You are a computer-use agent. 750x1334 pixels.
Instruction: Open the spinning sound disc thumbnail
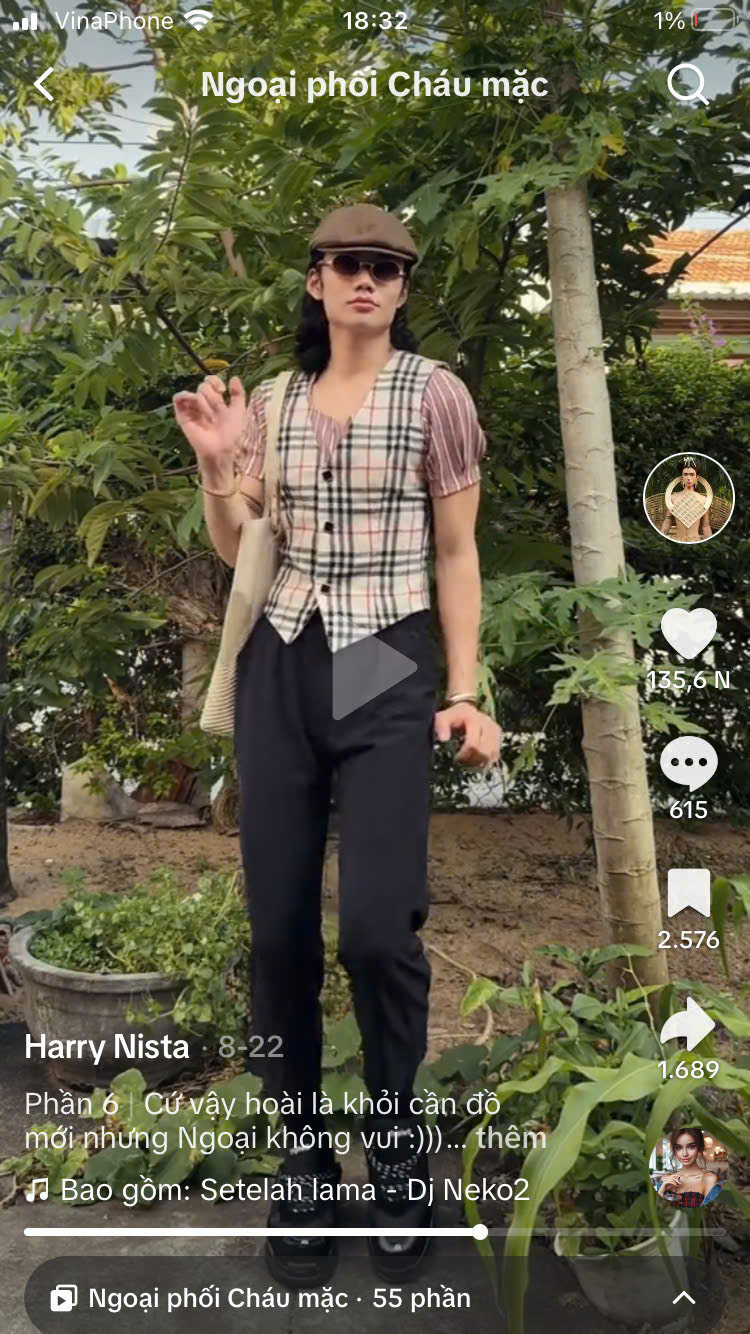688,1169
